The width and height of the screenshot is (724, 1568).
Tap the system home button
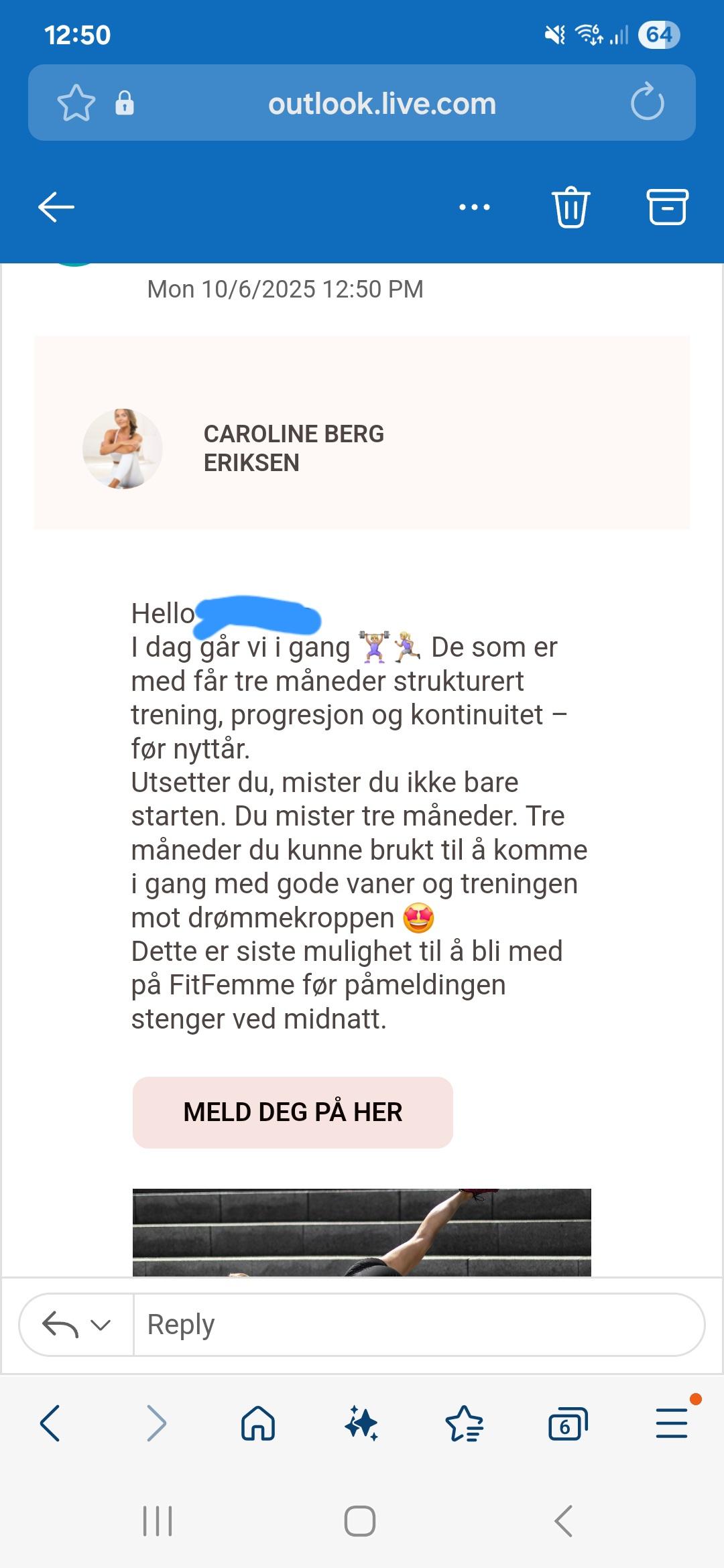[360, 1521]
